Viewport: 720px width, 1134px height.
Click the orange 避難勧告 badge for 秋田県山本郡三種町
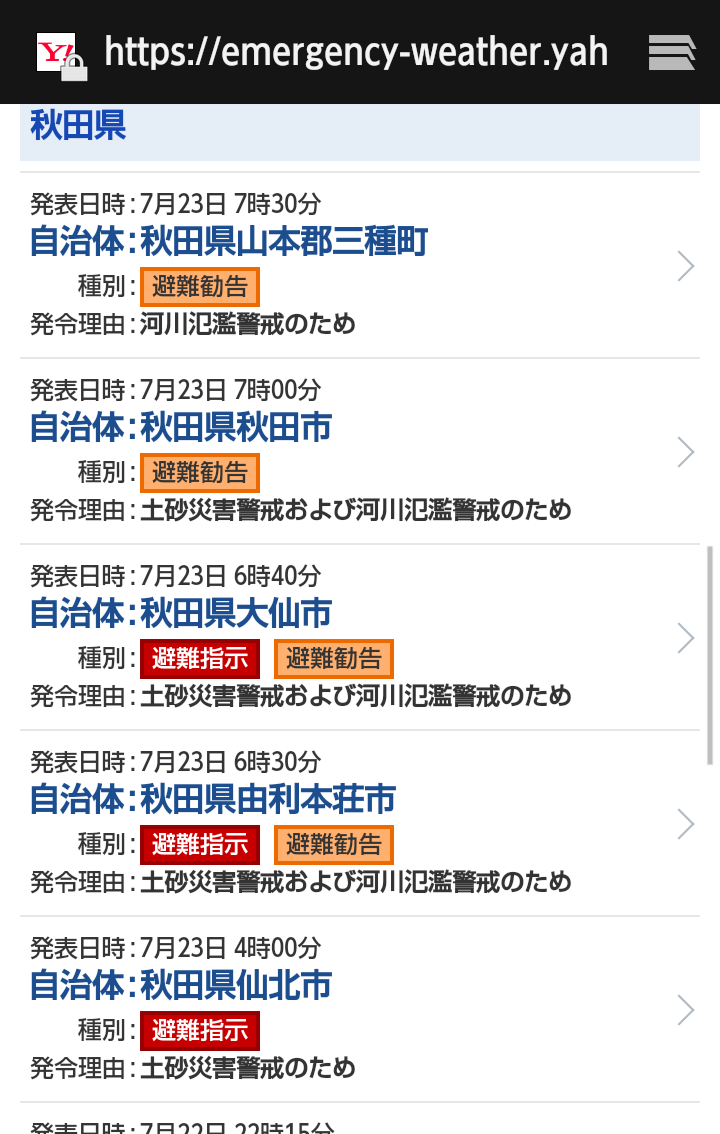[x=199, y=287]
